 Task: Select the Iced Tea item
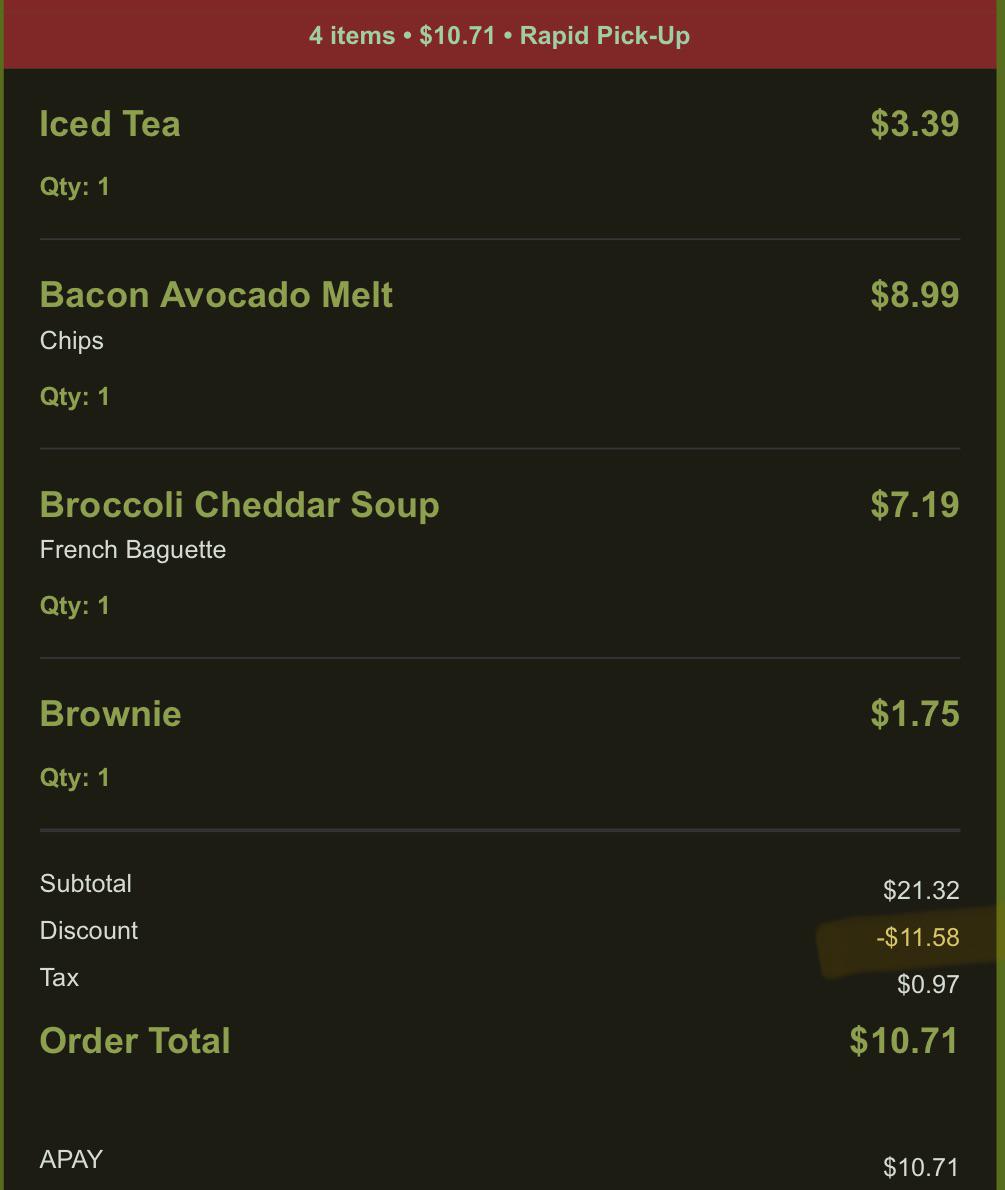coord(109,123)
